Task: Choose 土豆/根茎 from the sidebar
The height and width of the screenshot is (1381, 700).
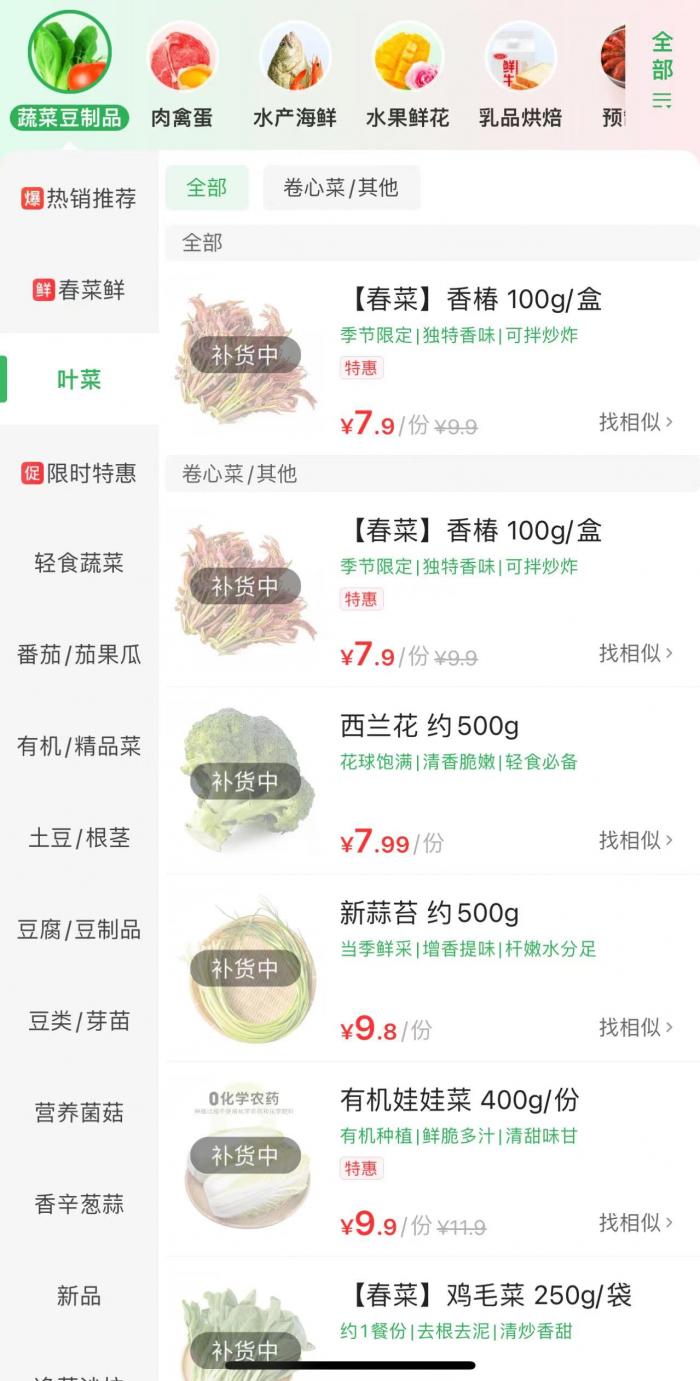Action: point(79,838)
